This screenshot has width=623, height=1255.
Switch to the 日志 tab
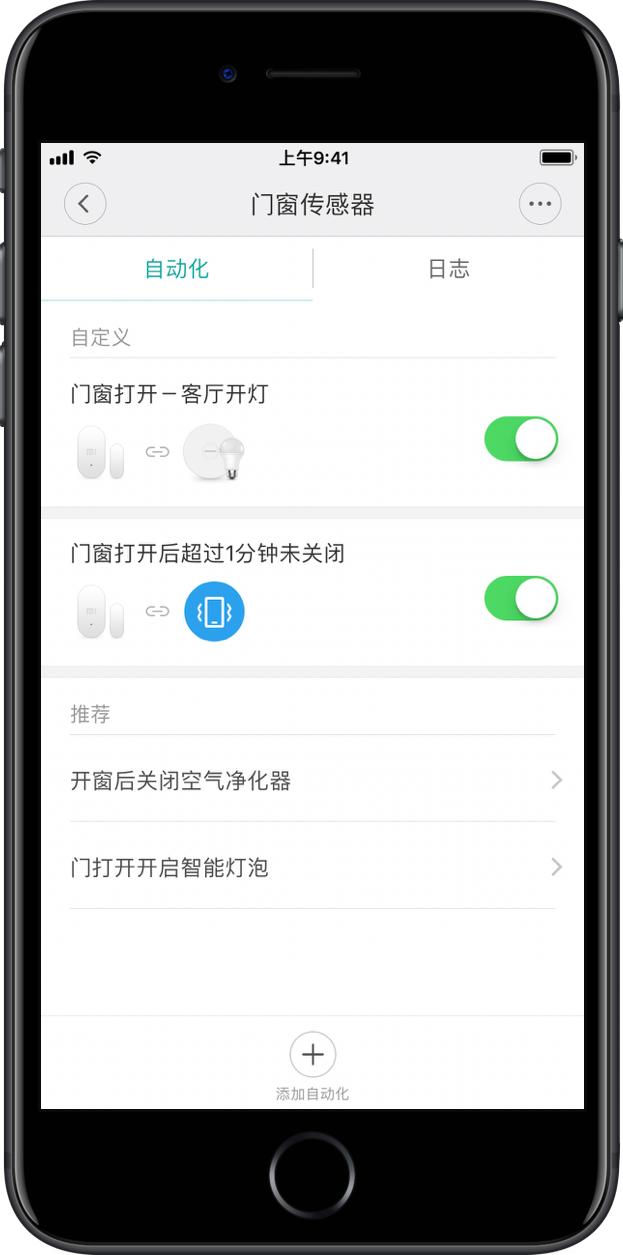coord(448,269)
